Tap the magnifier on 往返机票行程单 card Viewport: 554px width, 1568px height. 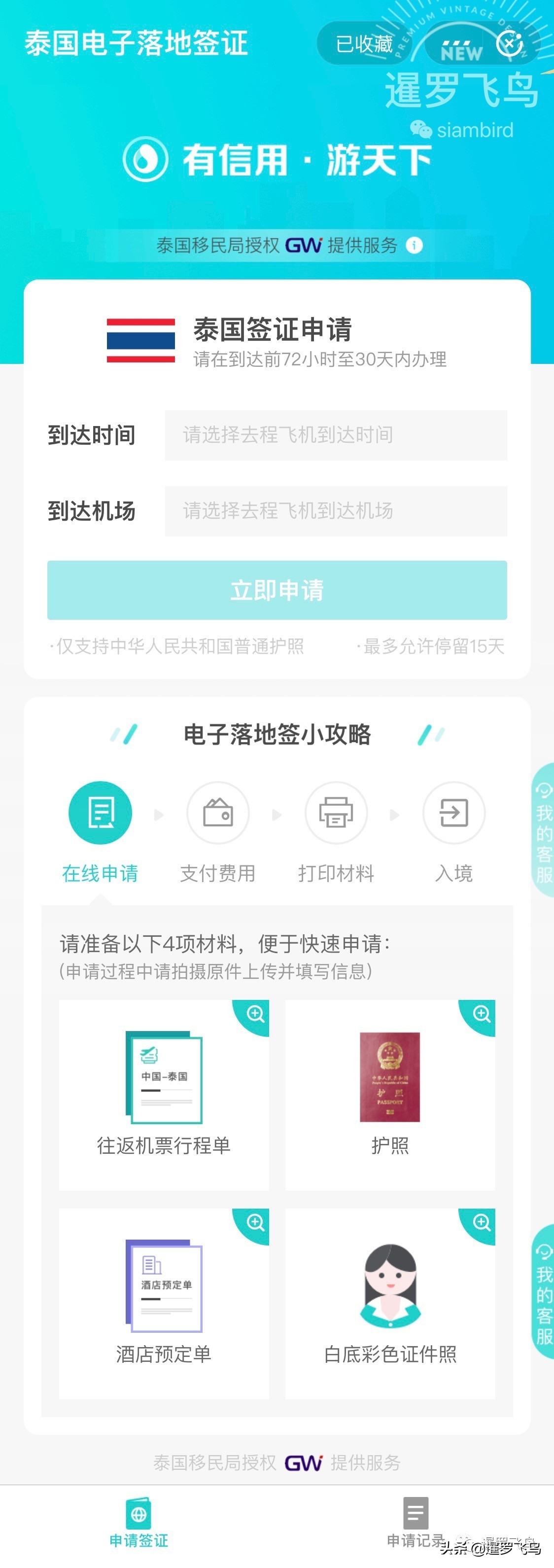(x=255, y=1013)
